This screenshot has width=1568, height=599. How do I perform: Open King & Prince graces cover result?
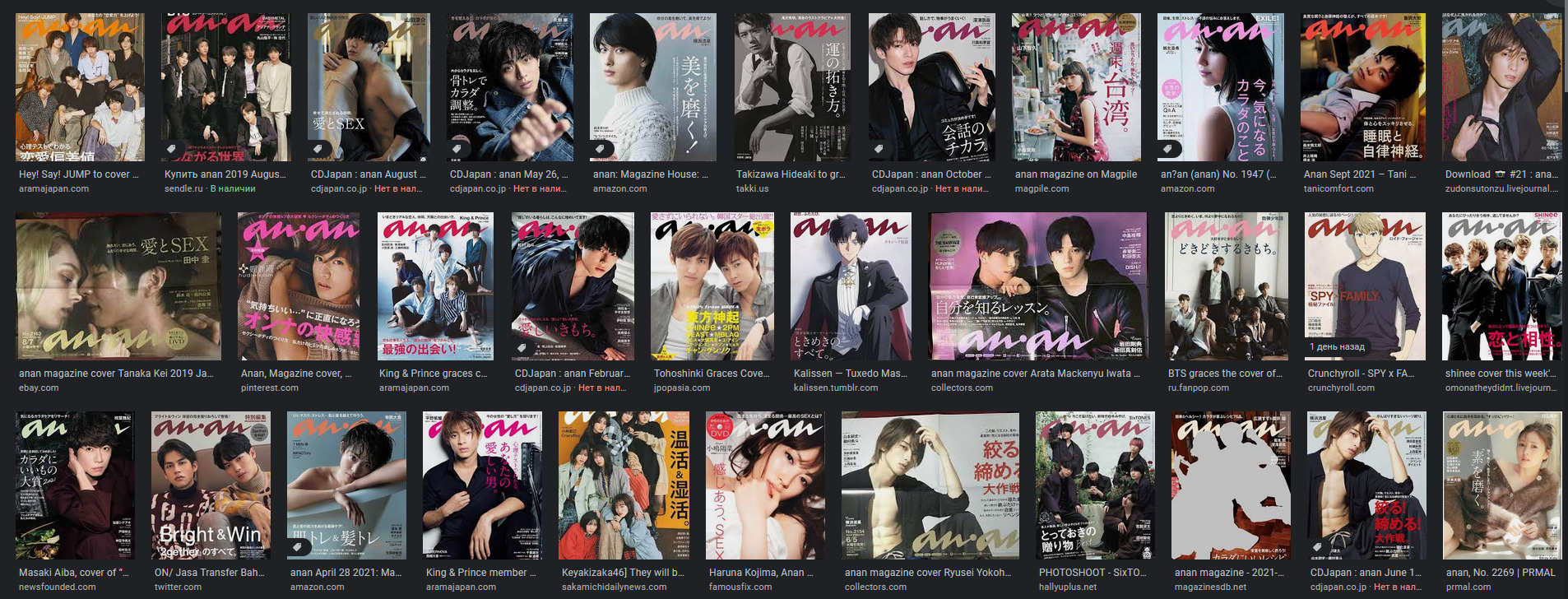[435, 286]
